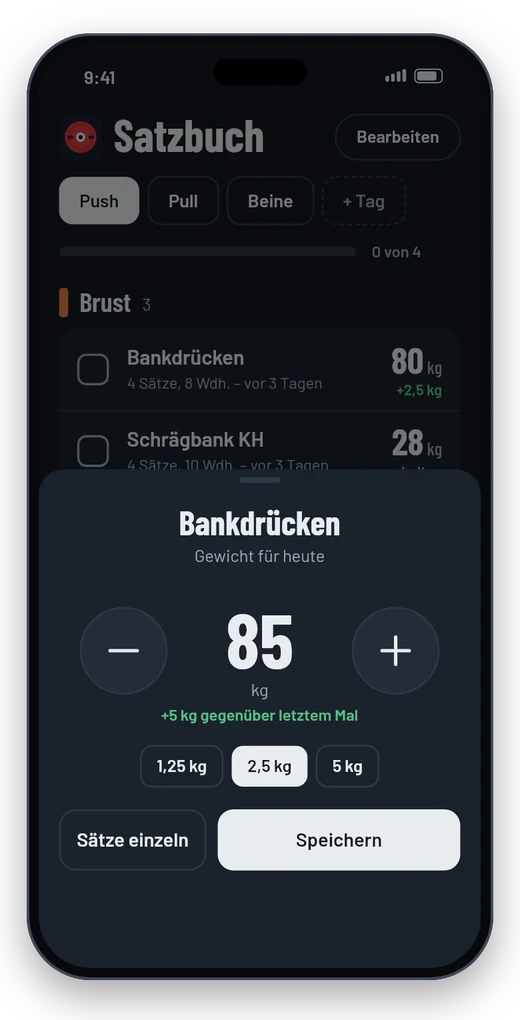Image resolution: width=520 pixels, height=1020 pixels.
Task: Switch to the Pull tab
Action: click(x=184, y=201)
